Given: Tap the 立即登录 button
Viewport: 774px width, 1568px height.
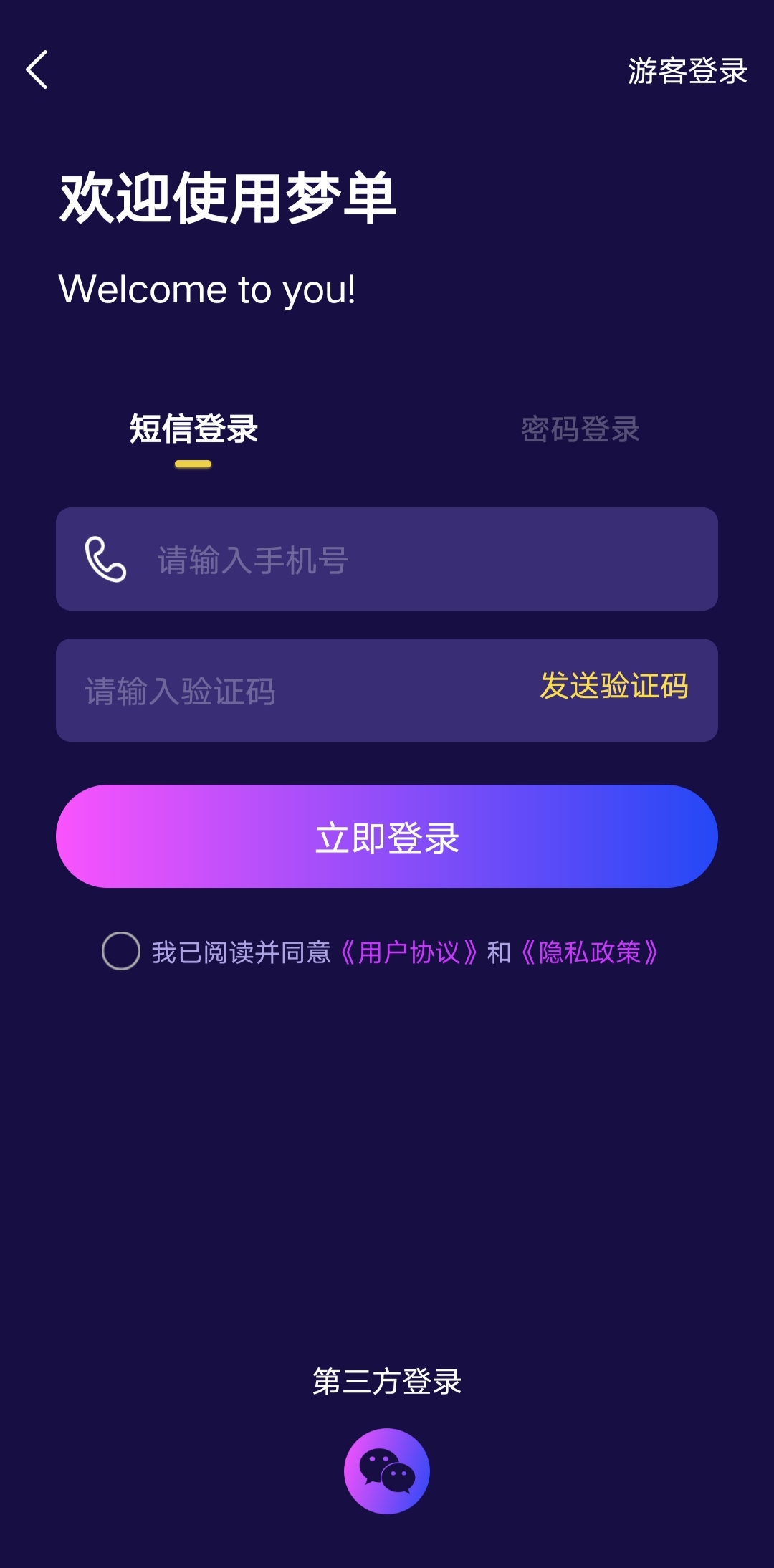Looking at the screenshot, I should pos(387,836).
